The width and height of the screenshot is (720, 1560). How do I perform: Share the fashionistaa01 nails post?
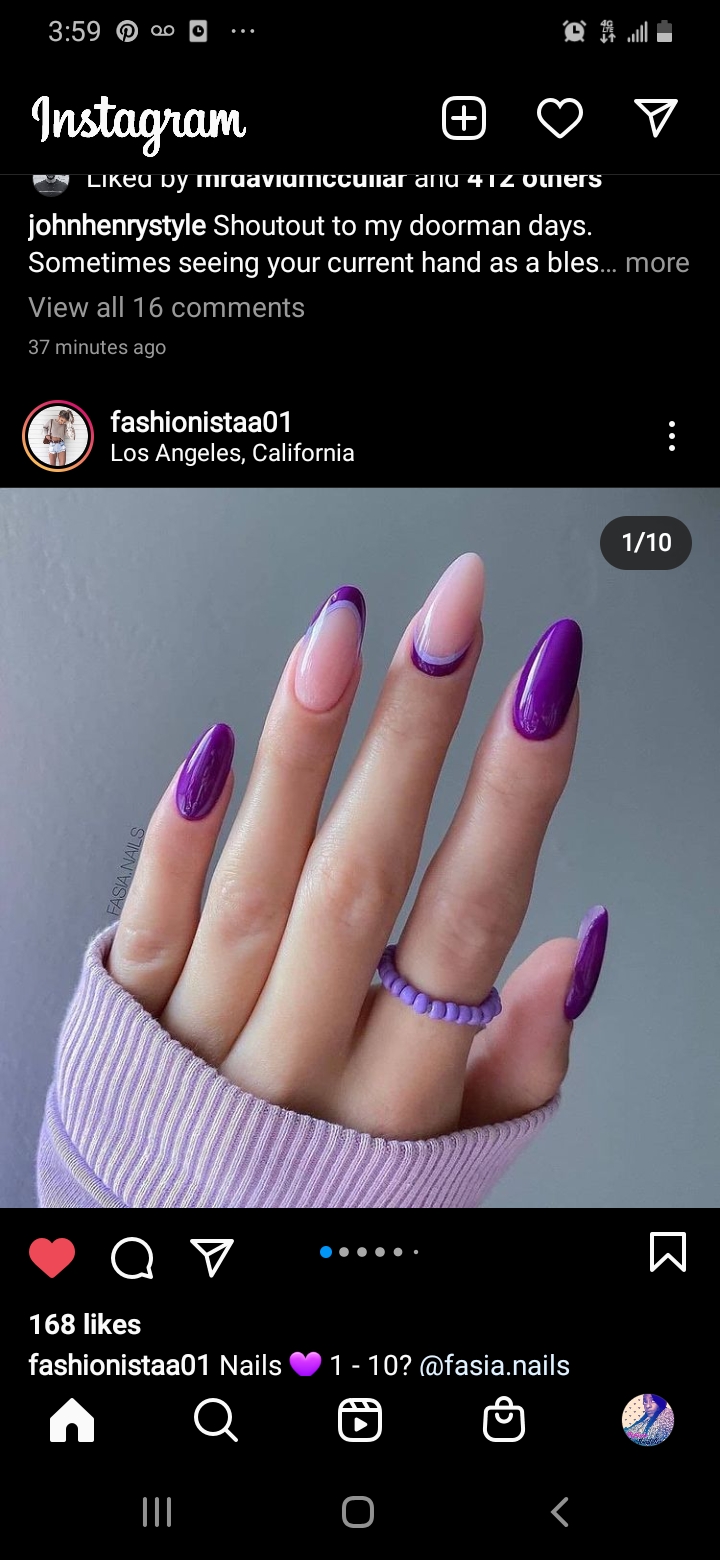[212, 1257]
